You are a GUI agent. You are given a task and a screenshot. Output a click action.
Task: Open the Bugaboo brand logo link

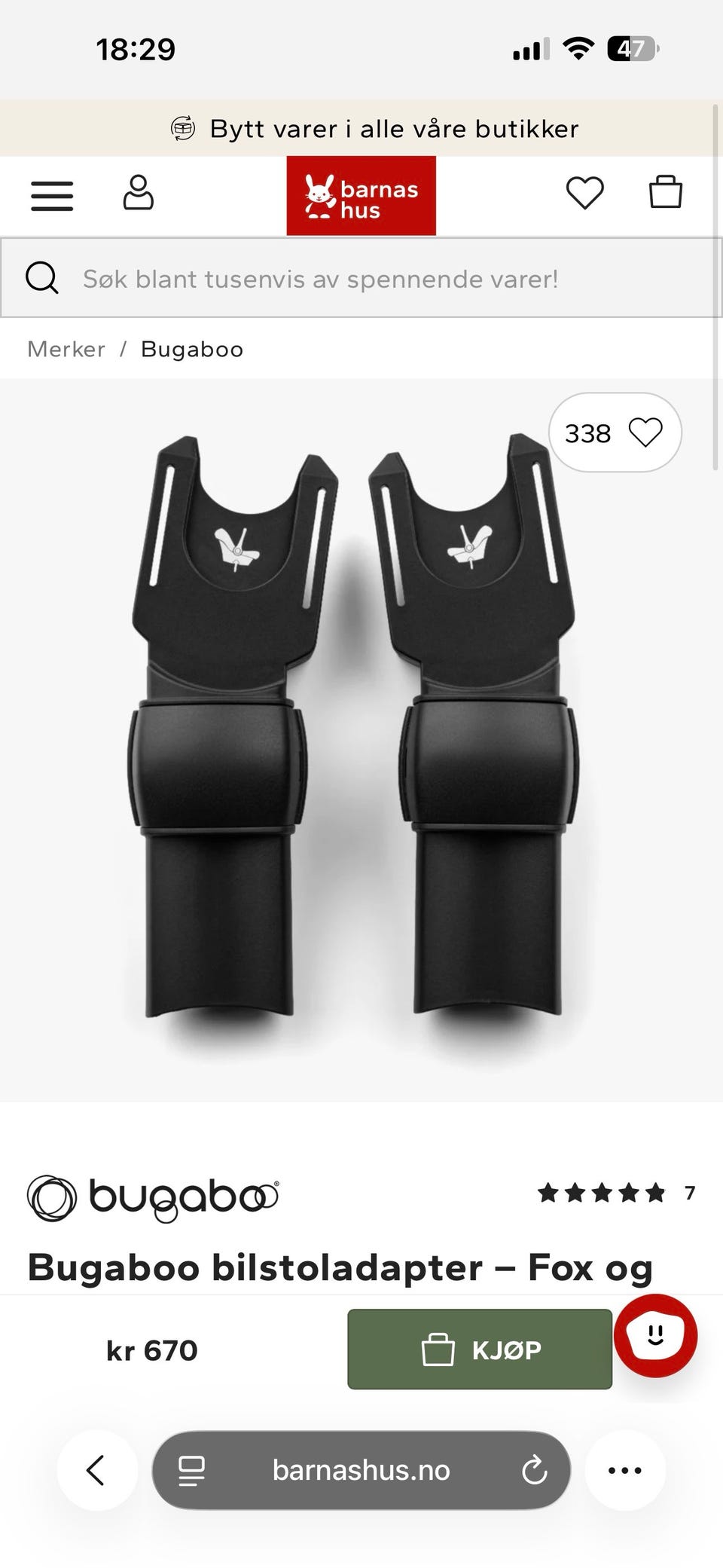click(153, 1197)
